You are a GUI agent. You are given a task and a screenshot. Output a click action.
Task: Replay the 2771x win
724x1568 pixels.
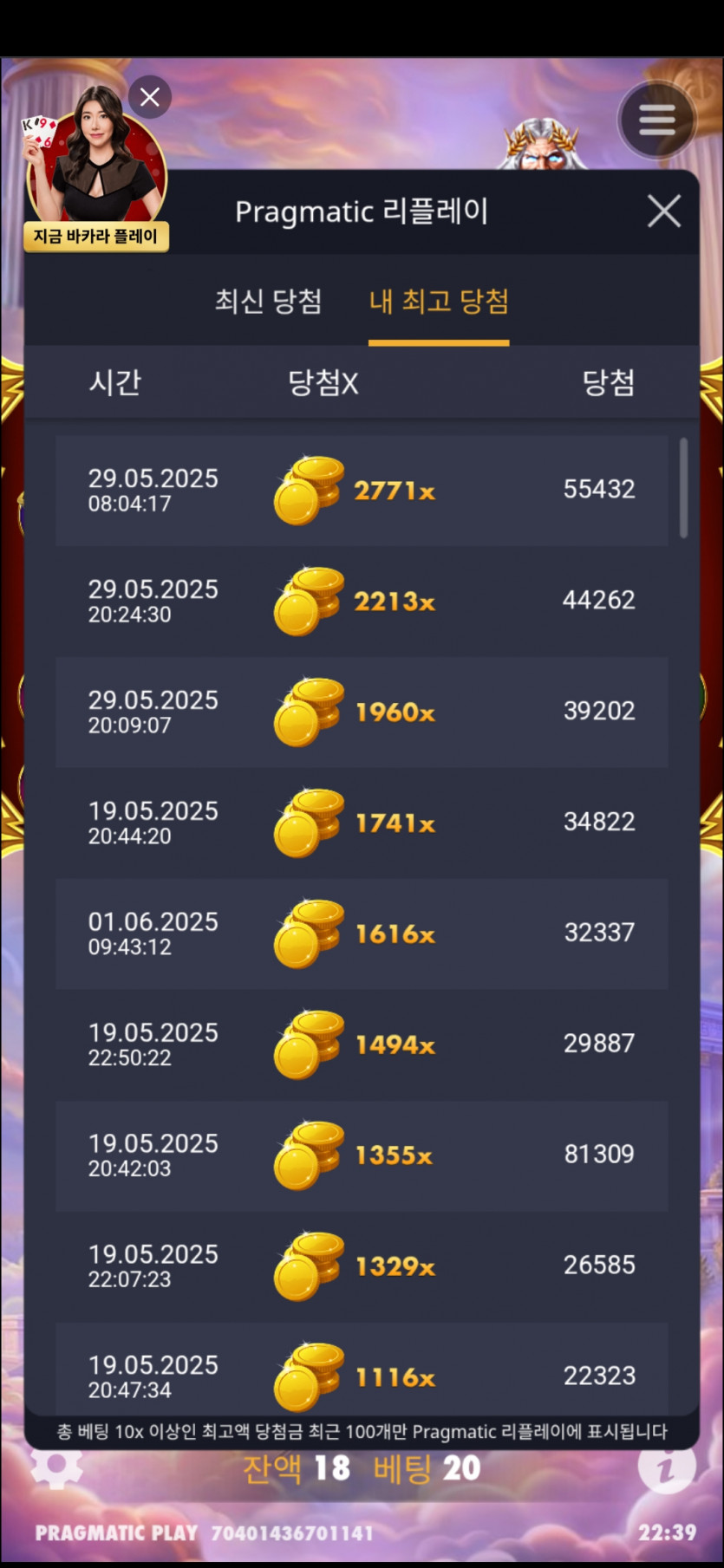pos(362,491)
